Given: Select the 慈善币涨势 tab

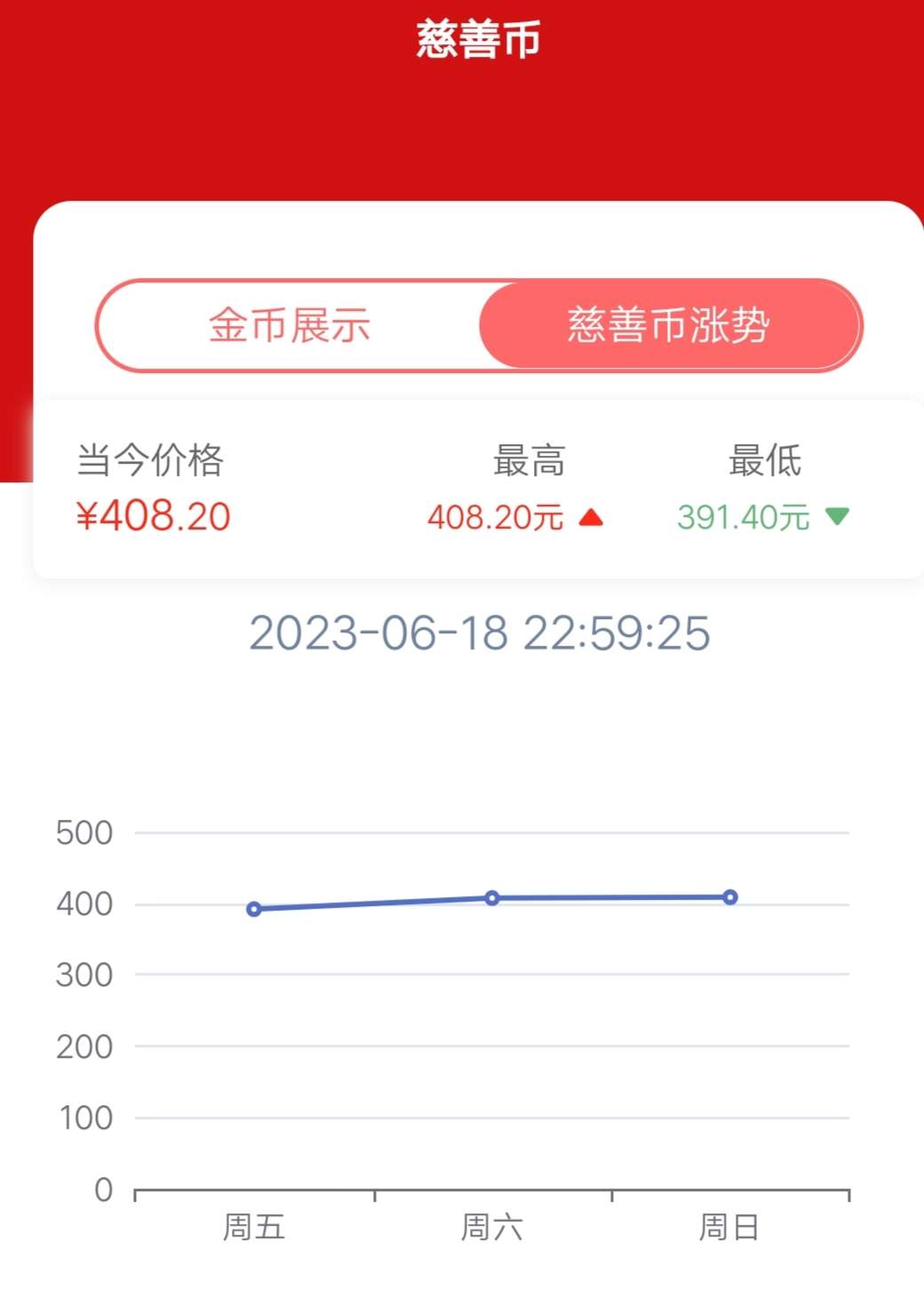Looking at the screenshot, I should [669, 325].
